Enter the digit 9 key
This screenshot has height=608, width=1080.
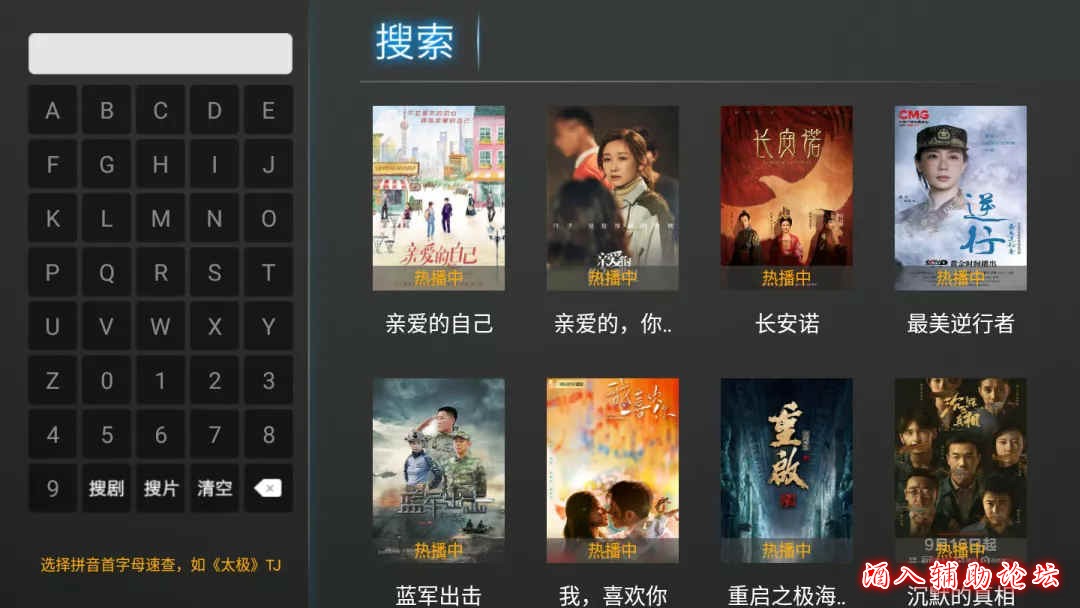(52, 488)
